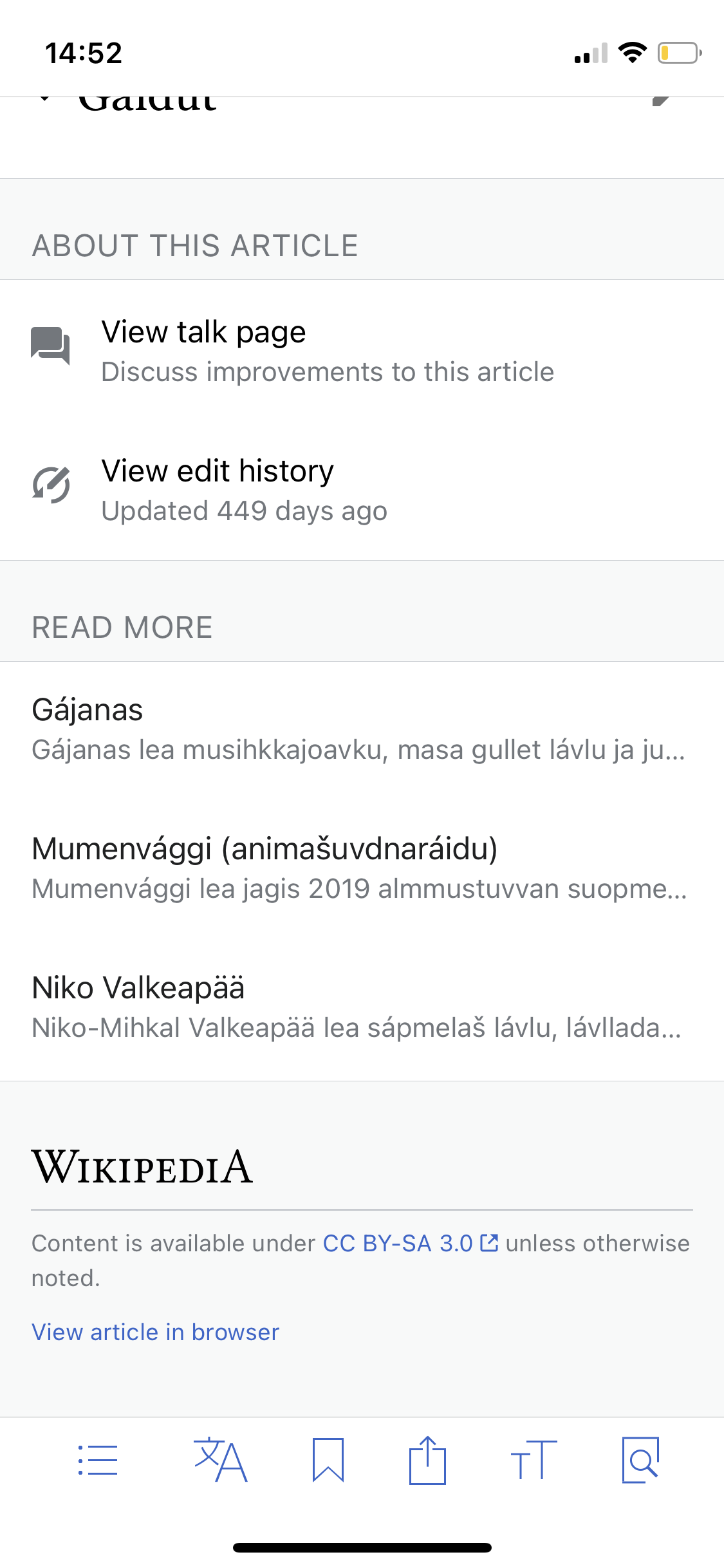Open find in page
The width and height of the screenshot is (724, 1568).
click(x=640, y=1460)
